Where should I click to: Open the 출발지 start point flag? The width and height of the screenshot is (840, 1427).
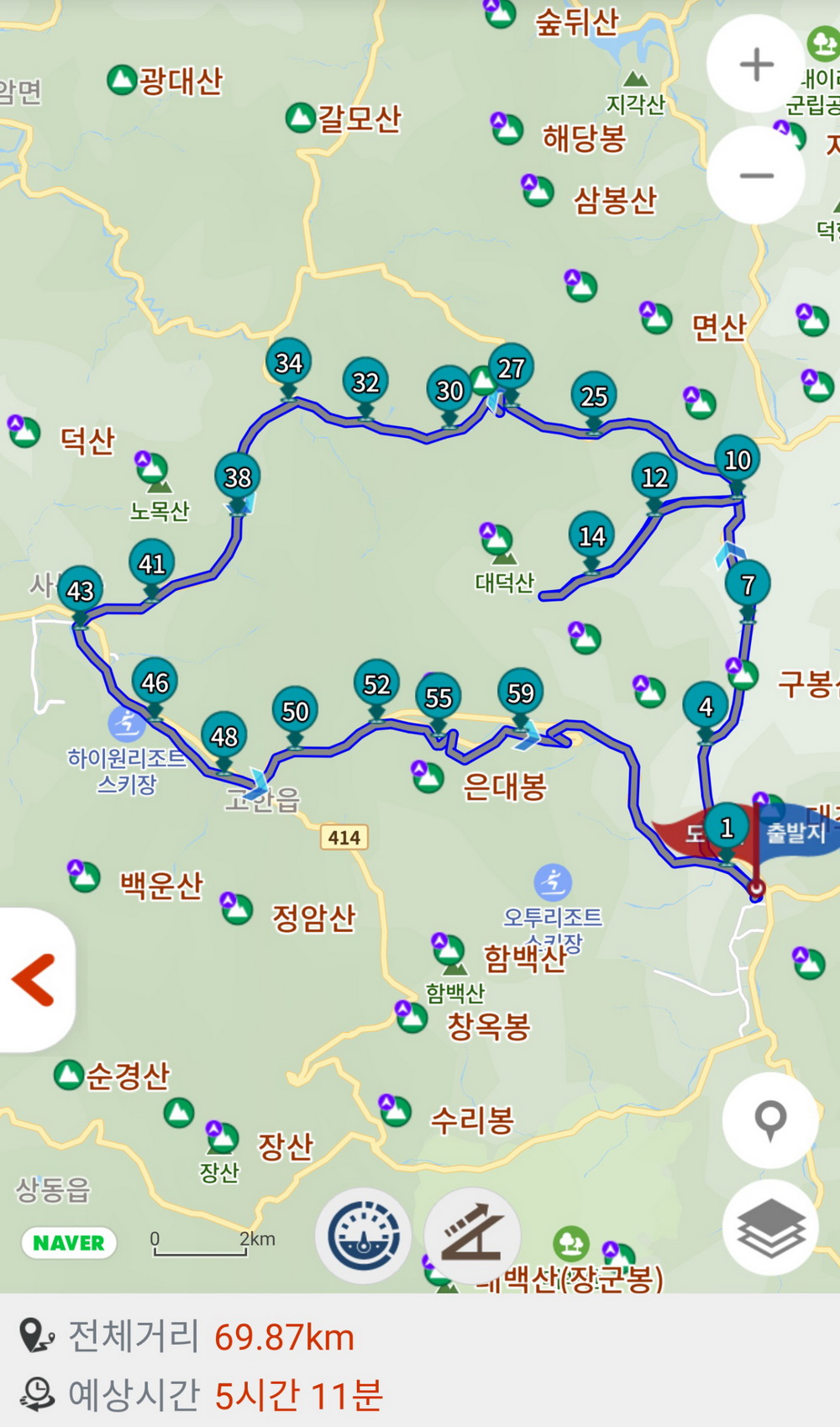point(794,832)
